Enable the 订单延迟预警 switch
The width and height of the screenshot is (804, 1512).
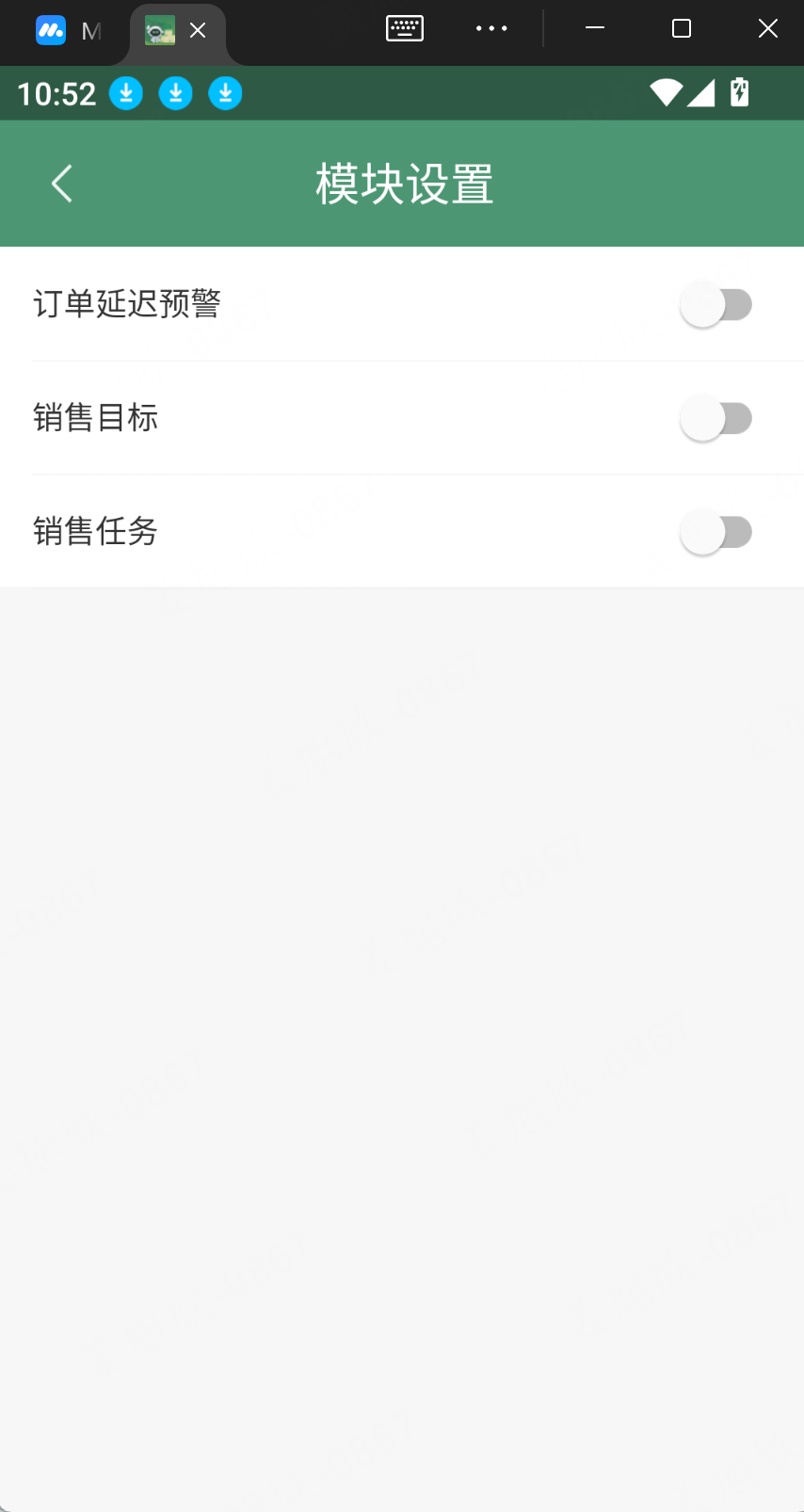tap(716, 305)
